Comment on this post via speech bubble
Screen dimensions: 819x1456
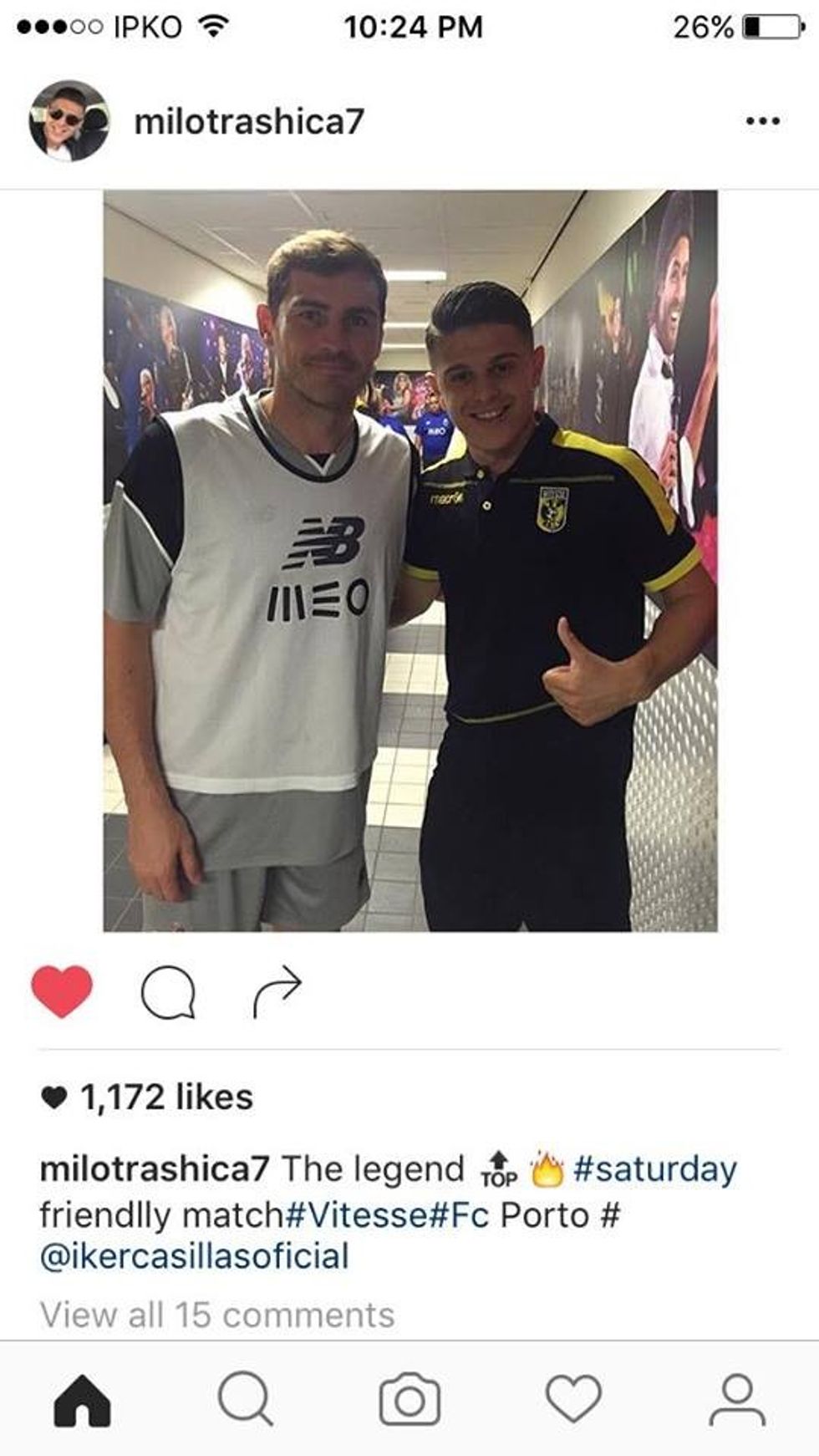(x=168, y=992)
